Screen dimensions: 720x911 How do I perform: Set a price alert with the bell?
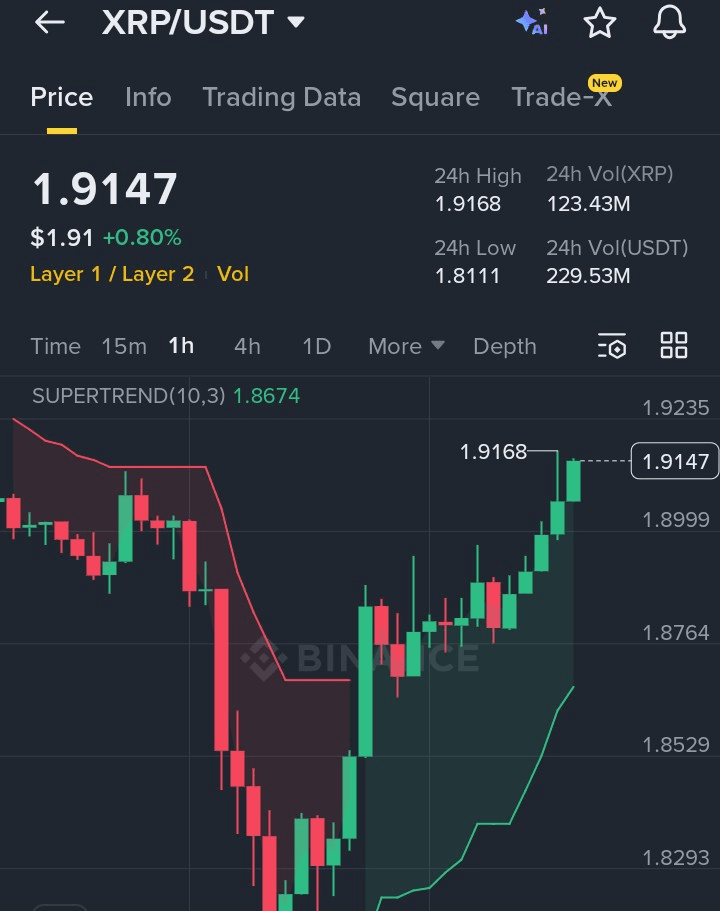(669, 22)
